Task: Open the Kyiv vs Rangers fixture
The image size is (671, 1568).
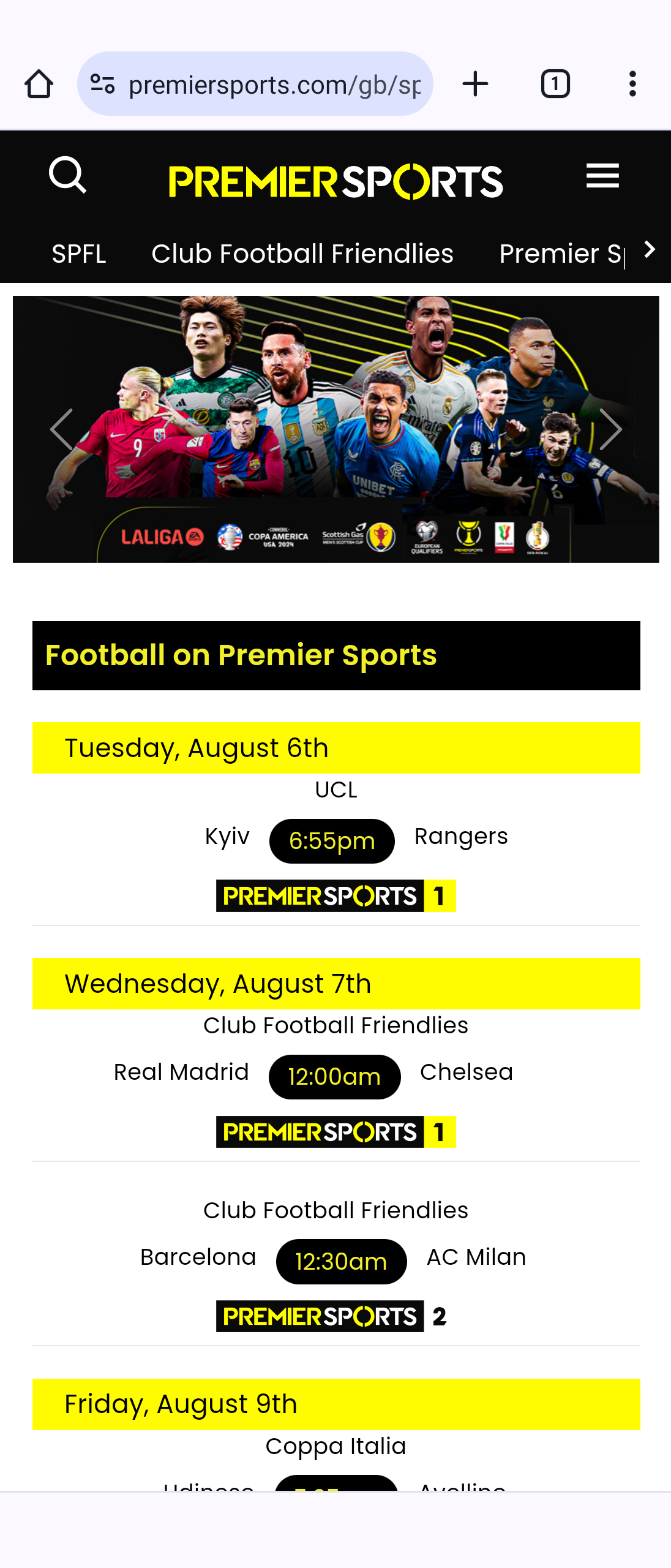Action: tap(332, 841)
